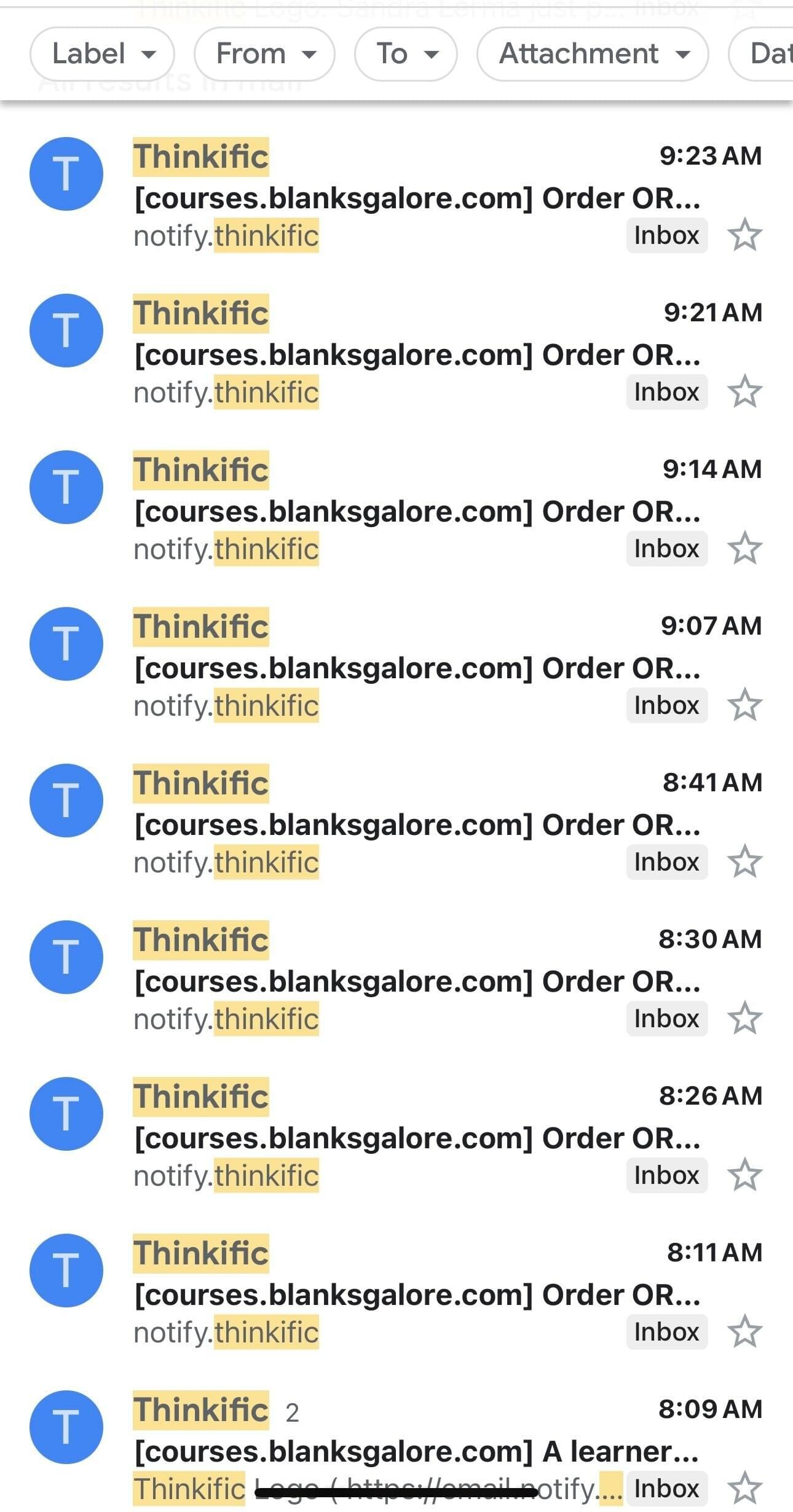The width and height of the screenshot is (793, 1512).
Task: Star the 9:21 AM Thinkific email
Action: [x=744, y=392]
